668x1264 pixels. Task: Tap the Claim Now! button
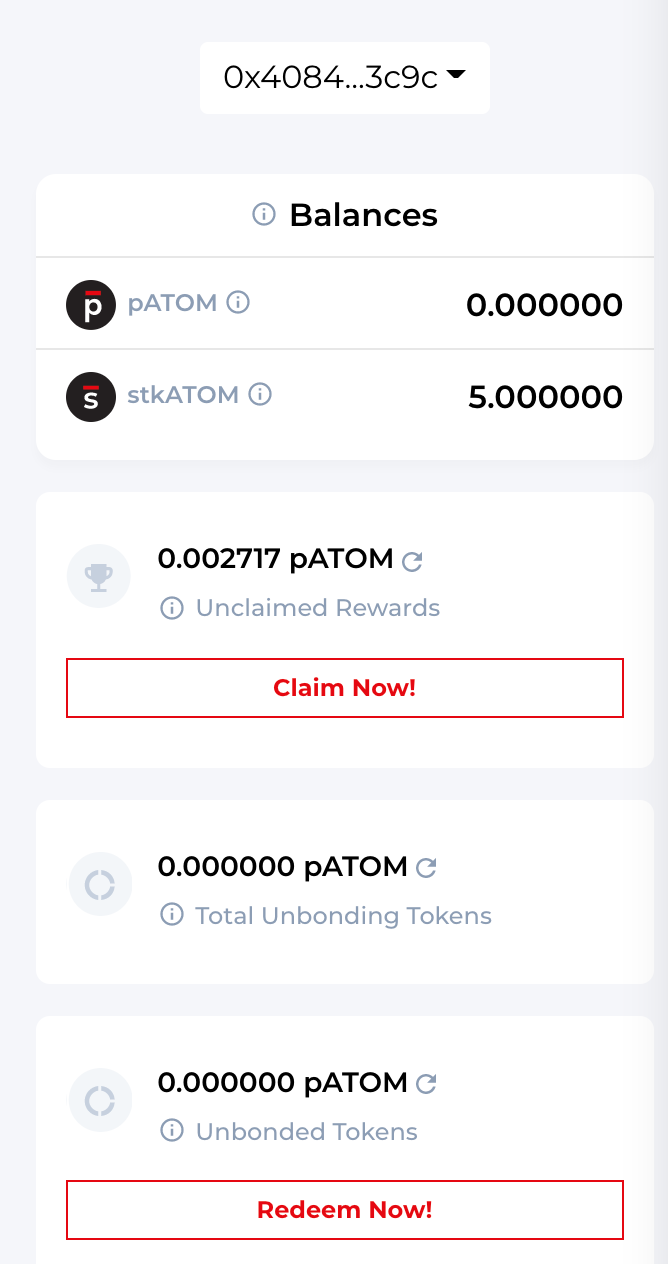pyautogui.click(x=345, y=688)
